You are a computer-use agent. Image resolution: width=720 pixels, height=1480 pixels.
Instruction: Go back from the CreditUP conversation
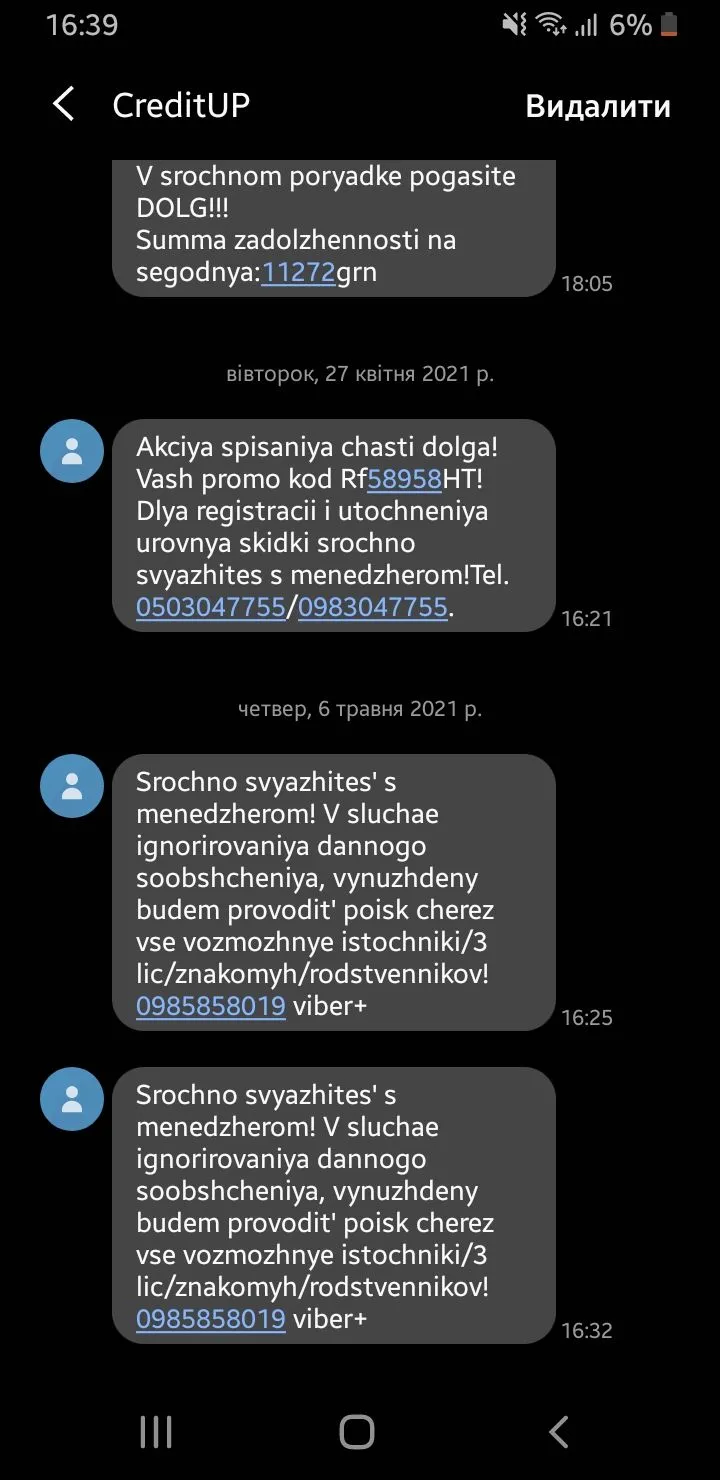point(64,104)
